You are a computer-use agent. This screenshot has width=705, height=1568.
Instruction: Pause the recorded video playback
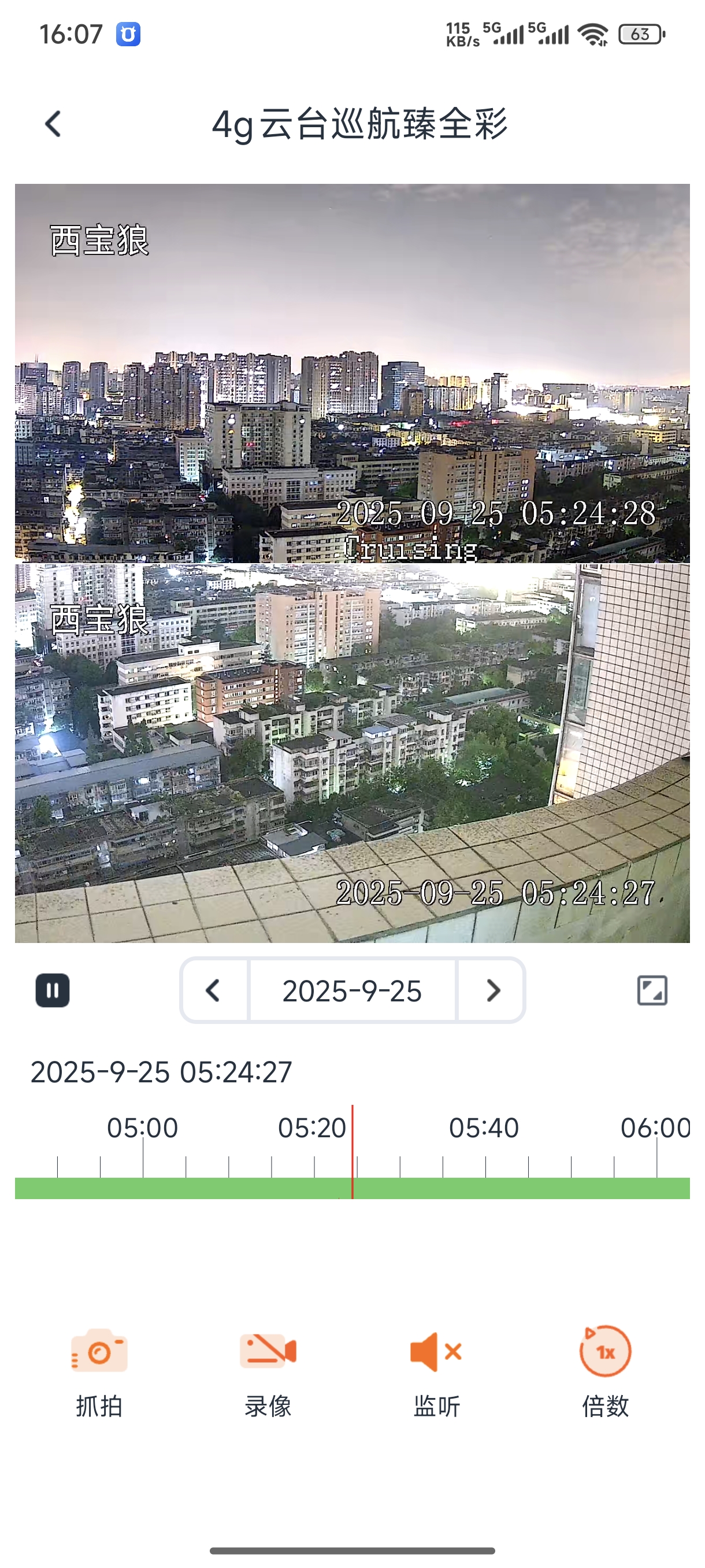[x=53, y=990]
